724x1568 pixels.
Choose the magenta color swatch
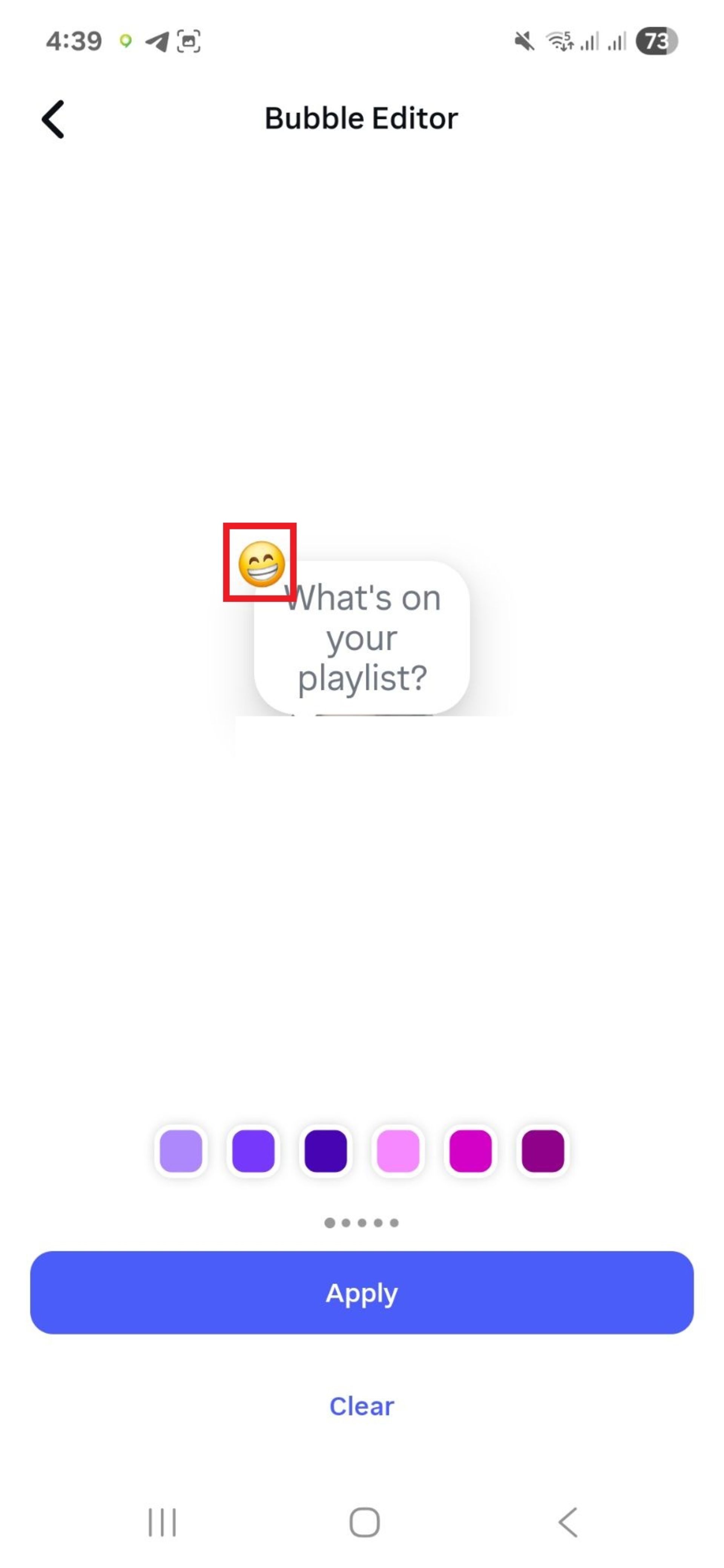click(470, 1150)
